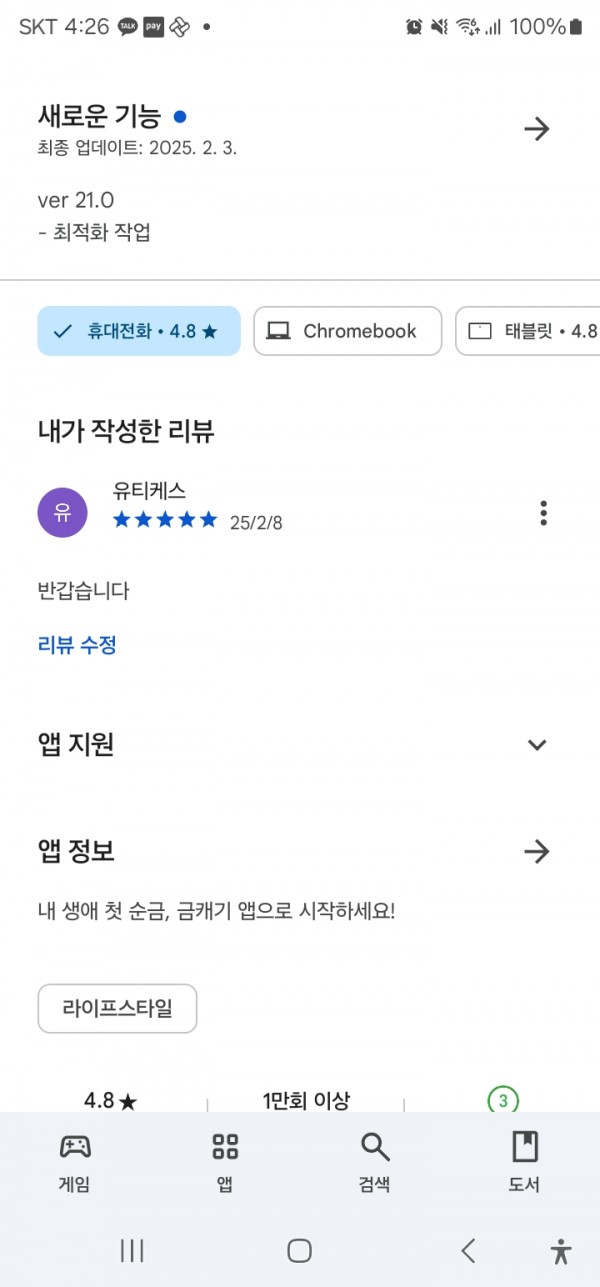
Task: Go back with the system back button
Action: [x=467, y=1250]
